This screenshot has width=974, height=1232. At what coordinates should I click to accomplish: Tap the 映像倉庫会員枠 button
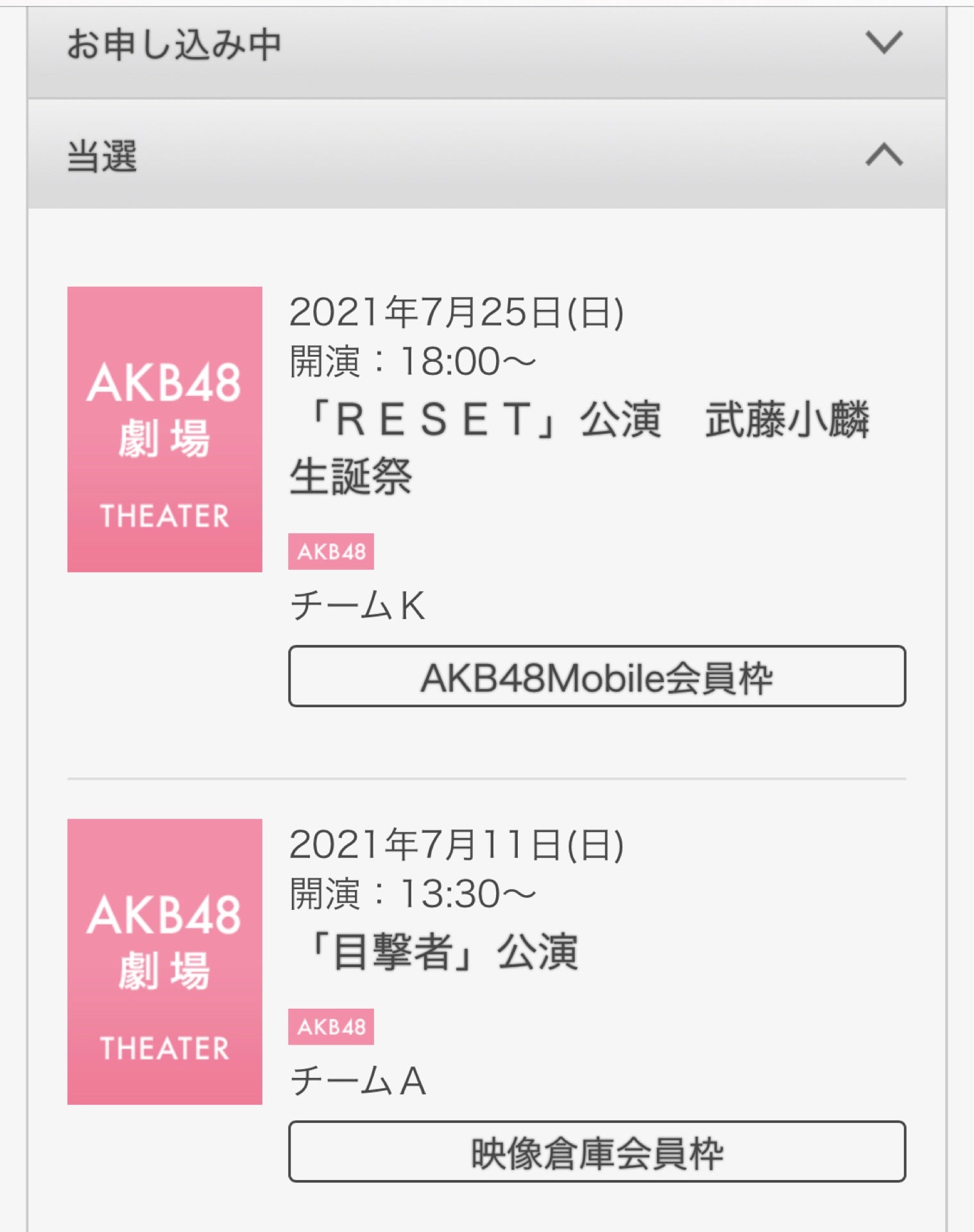point(597,1152)
